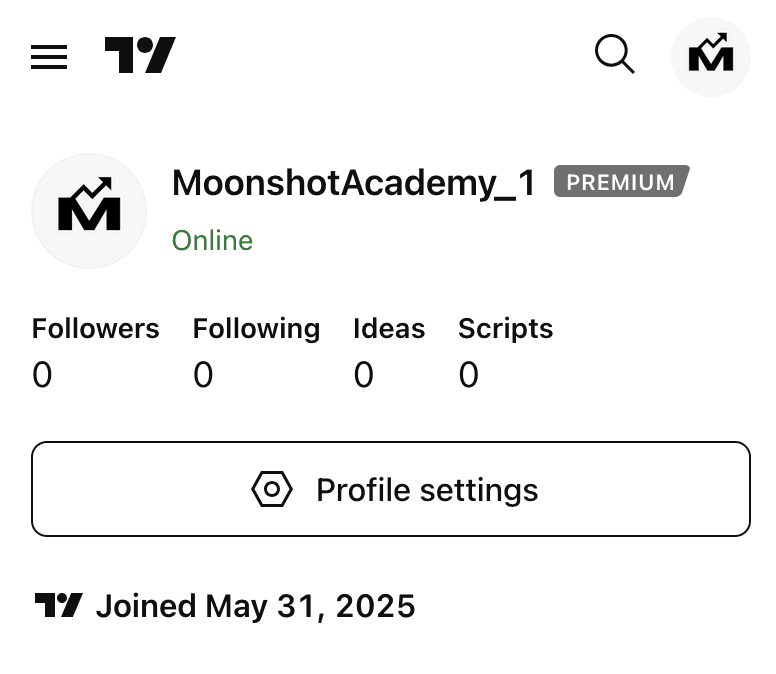Open the search magnifier
The image size is (776, 674).
point(614,55)
